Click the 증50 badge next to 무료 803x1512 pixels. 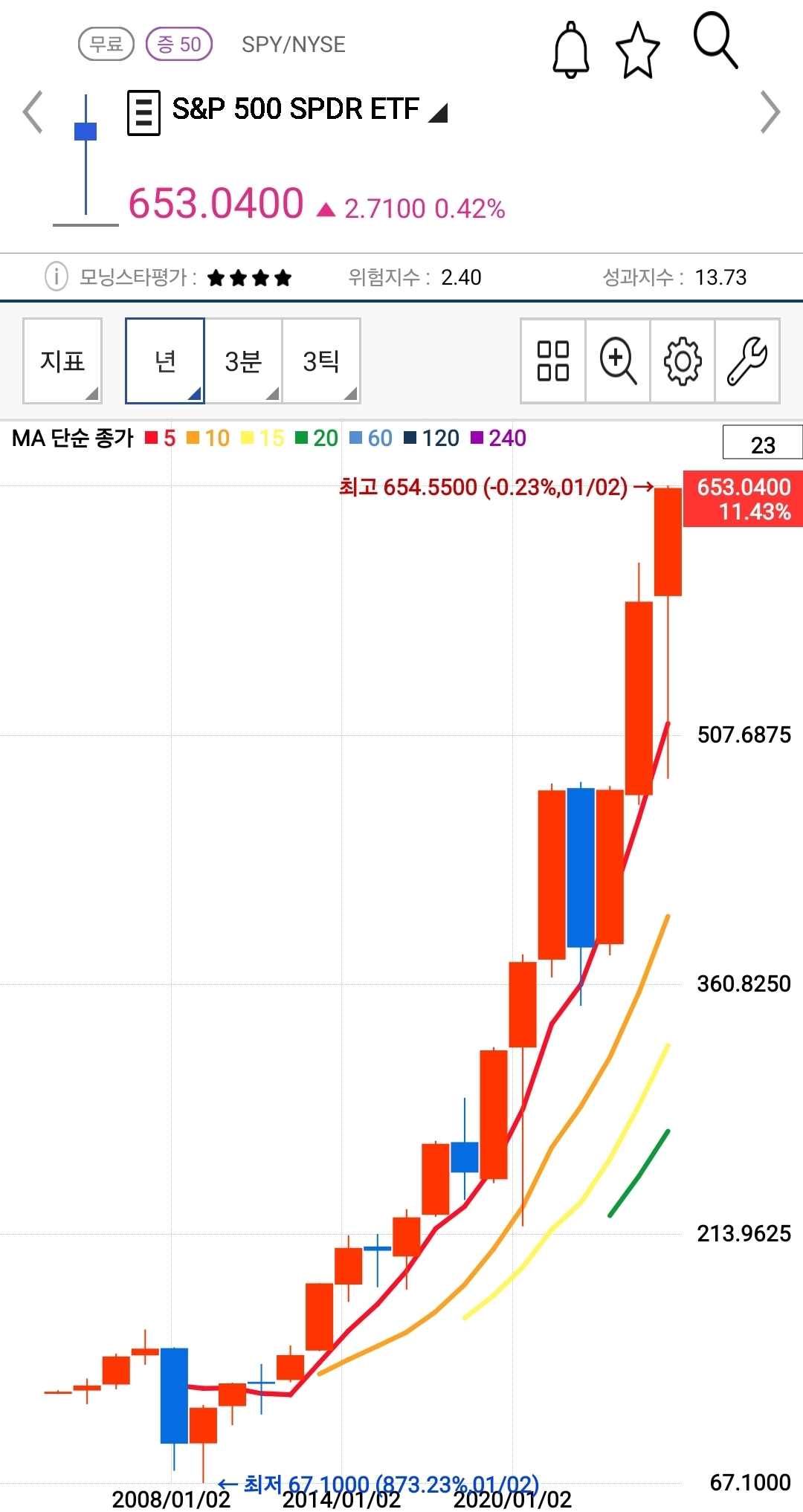(x=178, y=44)
